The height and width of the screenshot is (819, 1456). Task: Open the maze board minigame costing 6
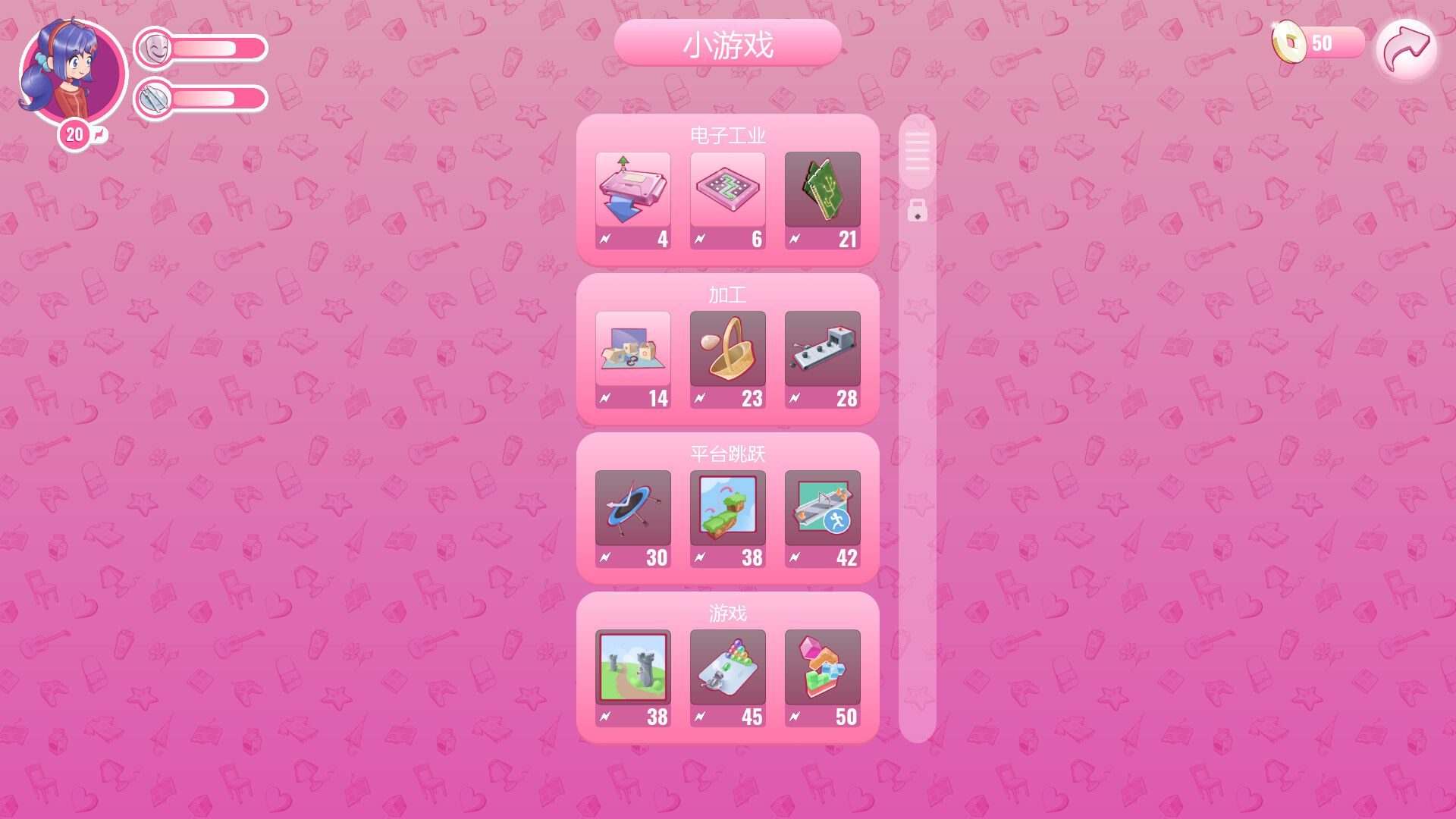pos(727,200)
